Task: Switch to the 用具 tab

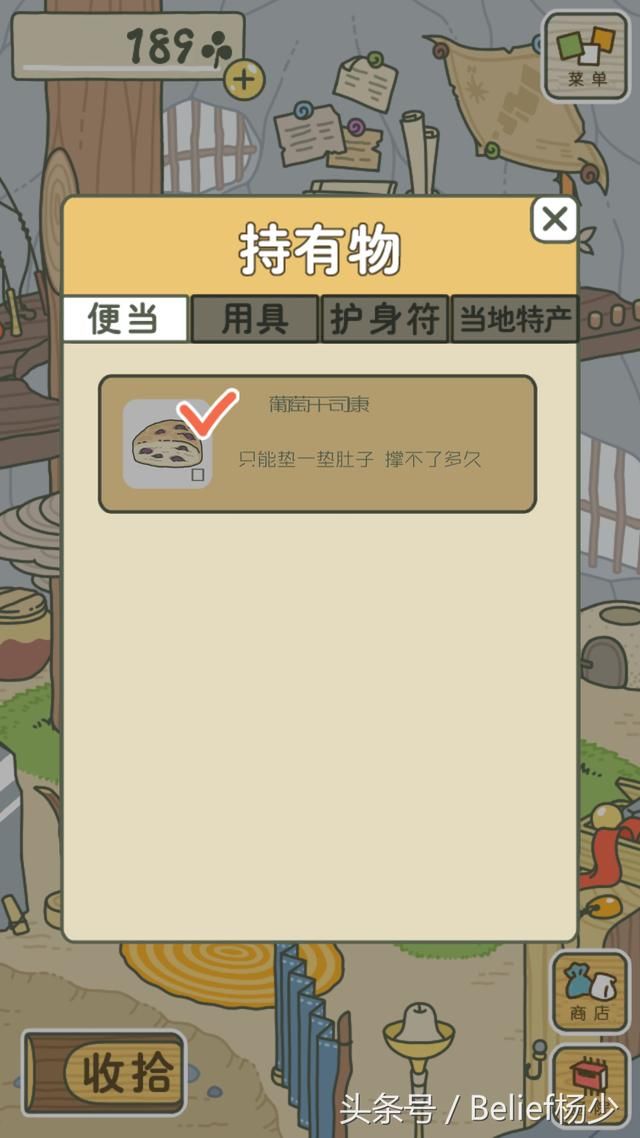Action: tap(255, 320)
